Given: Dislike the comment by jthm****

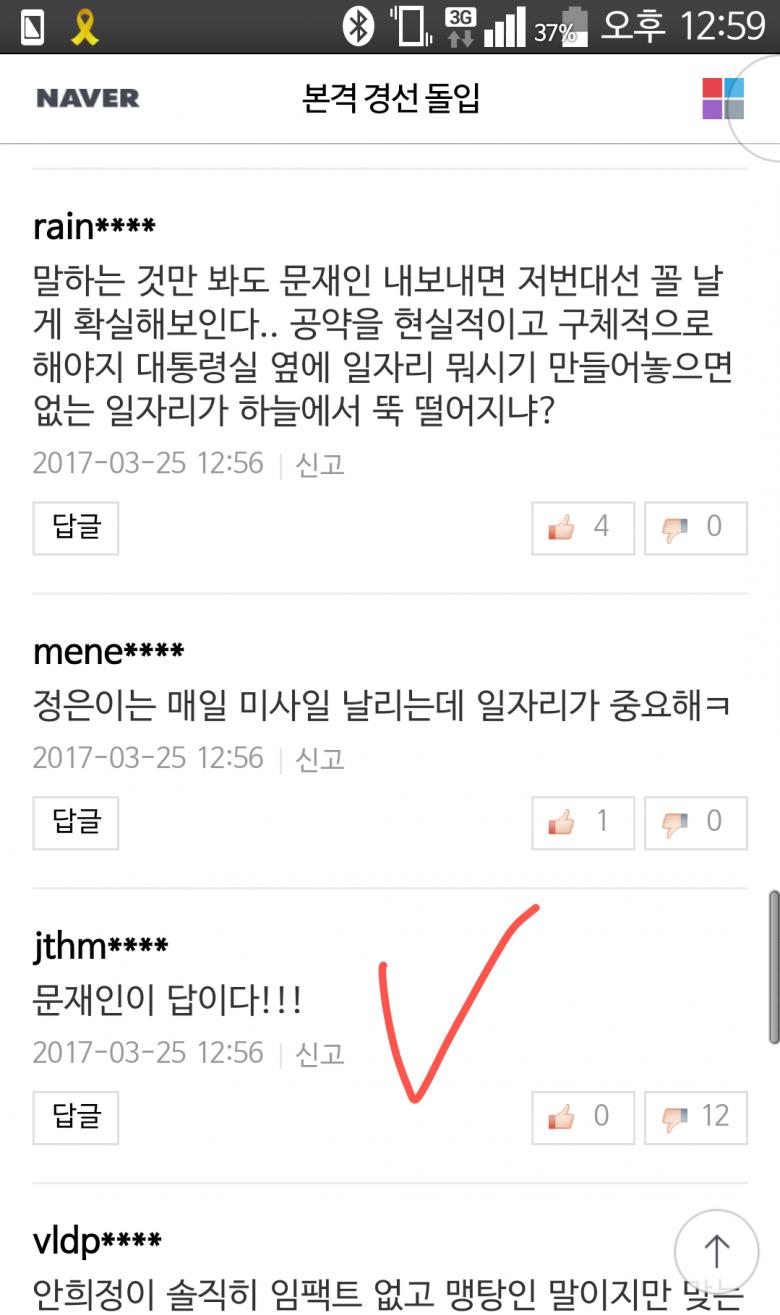Looking at the screenshot, I should [695, 1117].
